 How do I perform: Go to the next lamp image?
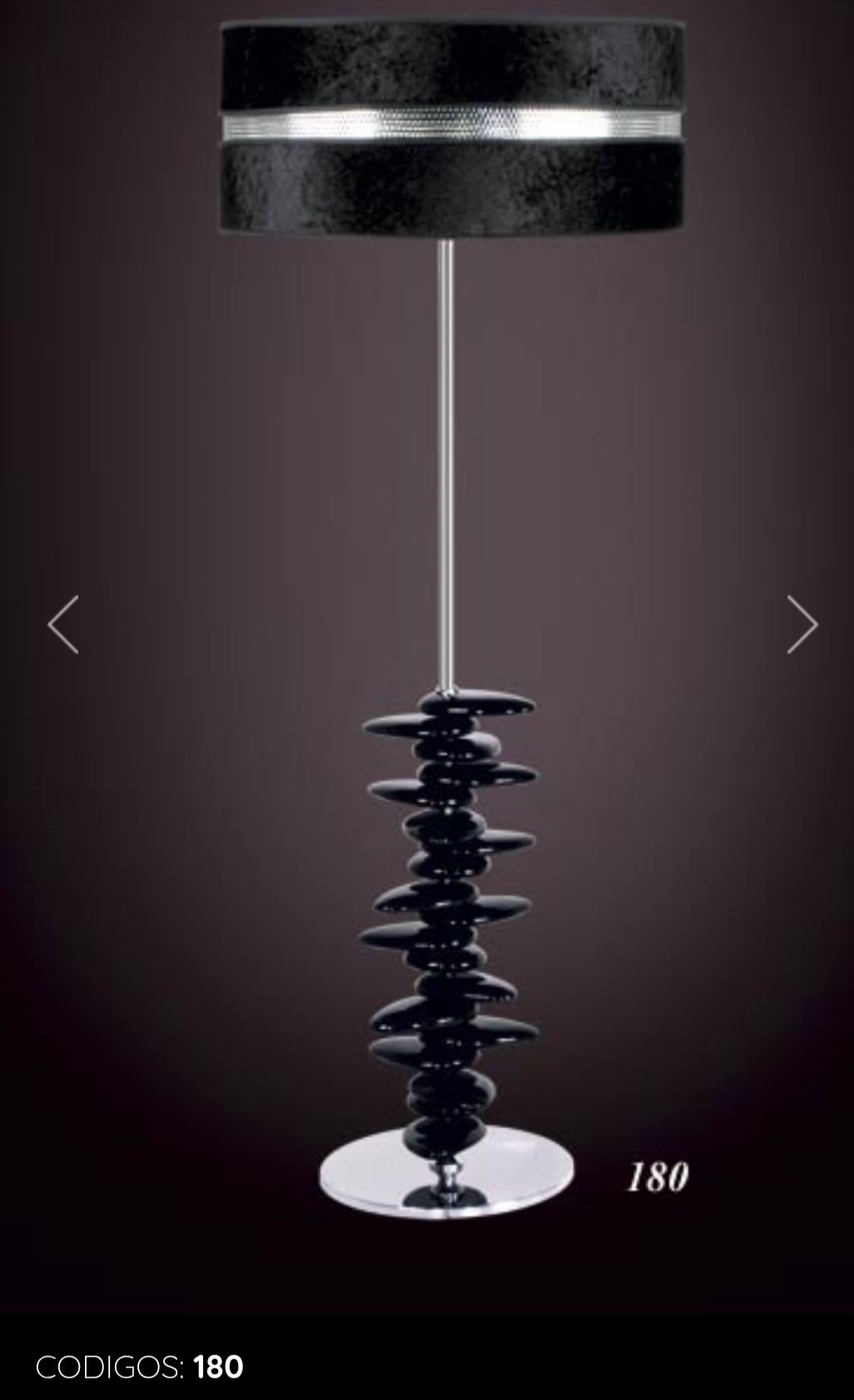click(x=802, y=624)
